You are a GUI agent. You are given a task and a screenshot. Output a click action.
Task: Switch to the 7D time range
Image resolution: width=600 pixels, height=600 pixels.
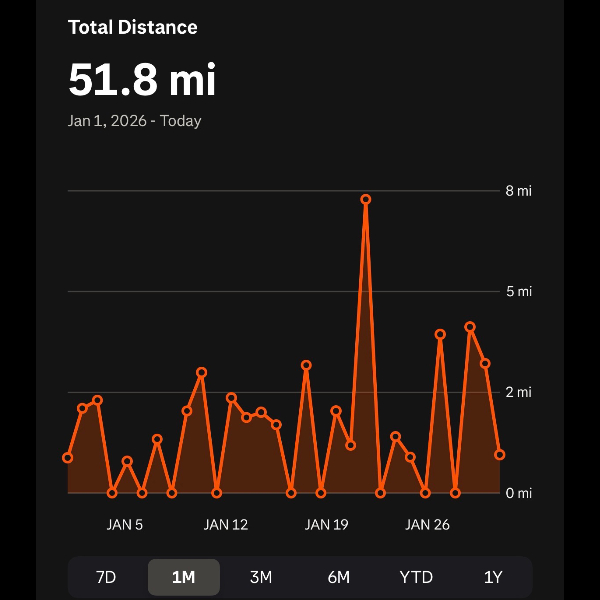click(106, 577)
